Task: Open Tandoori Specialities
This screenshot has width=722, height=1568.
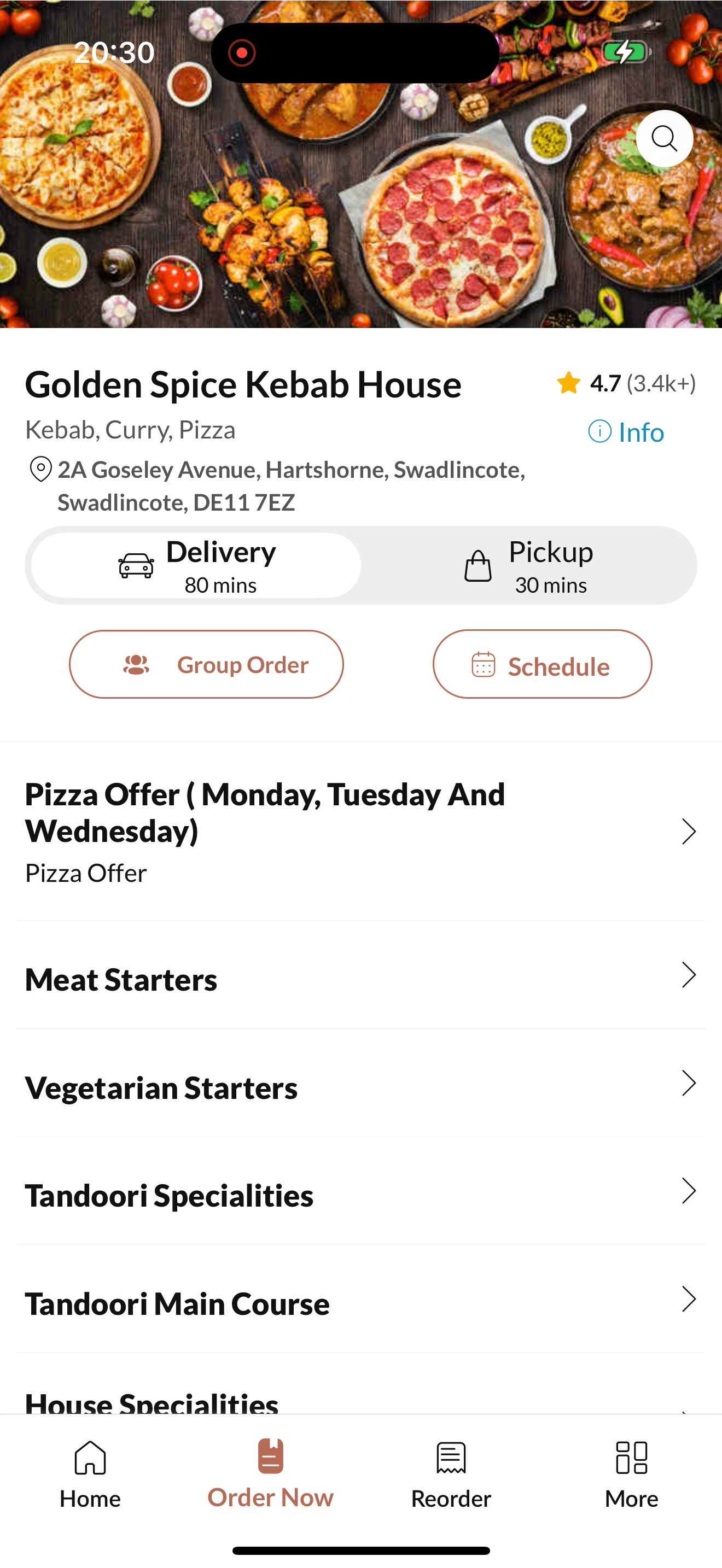Action: (361, 1191)
